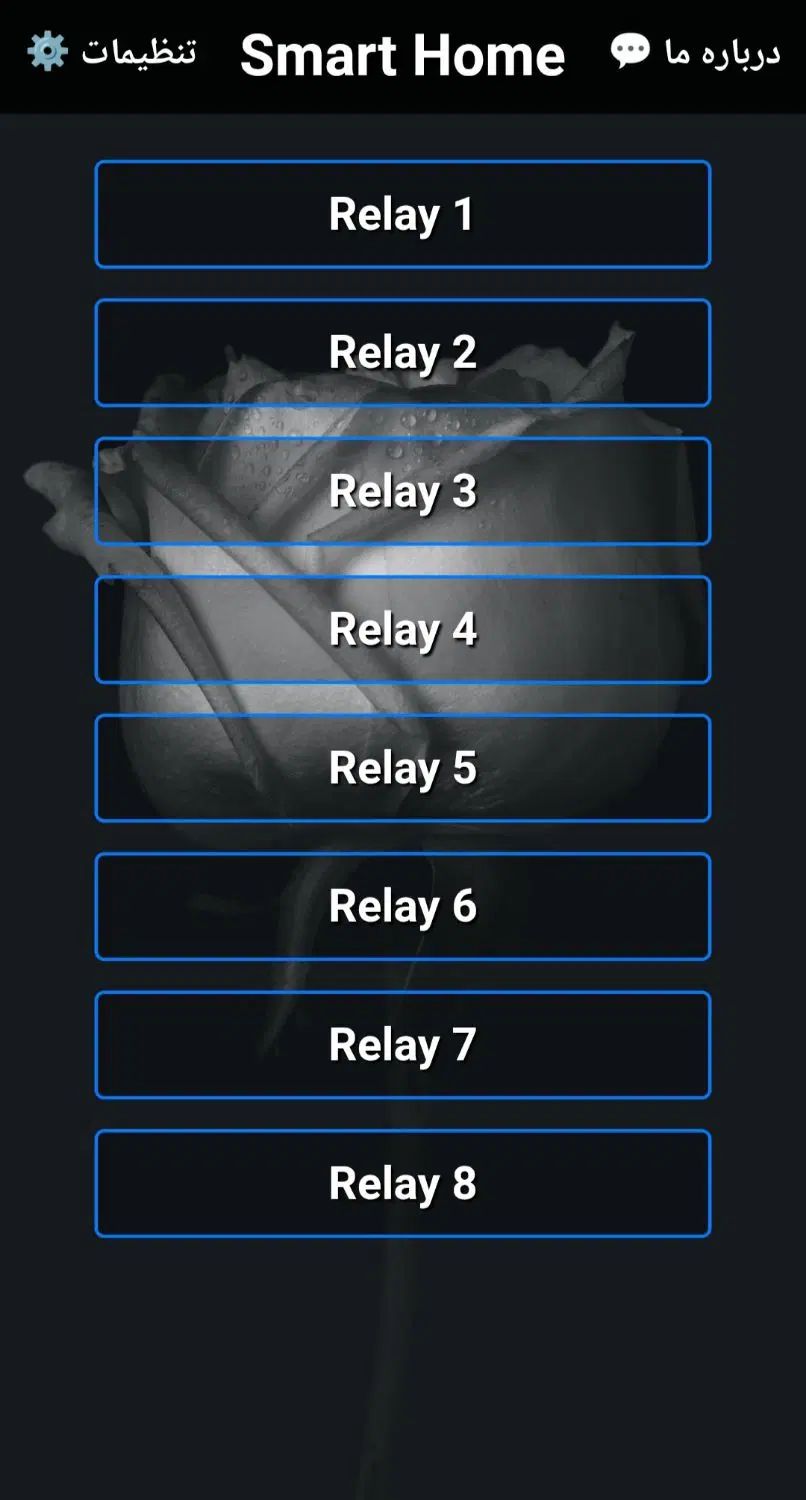Tap the Relay 4 button

(x=402, y=629)
